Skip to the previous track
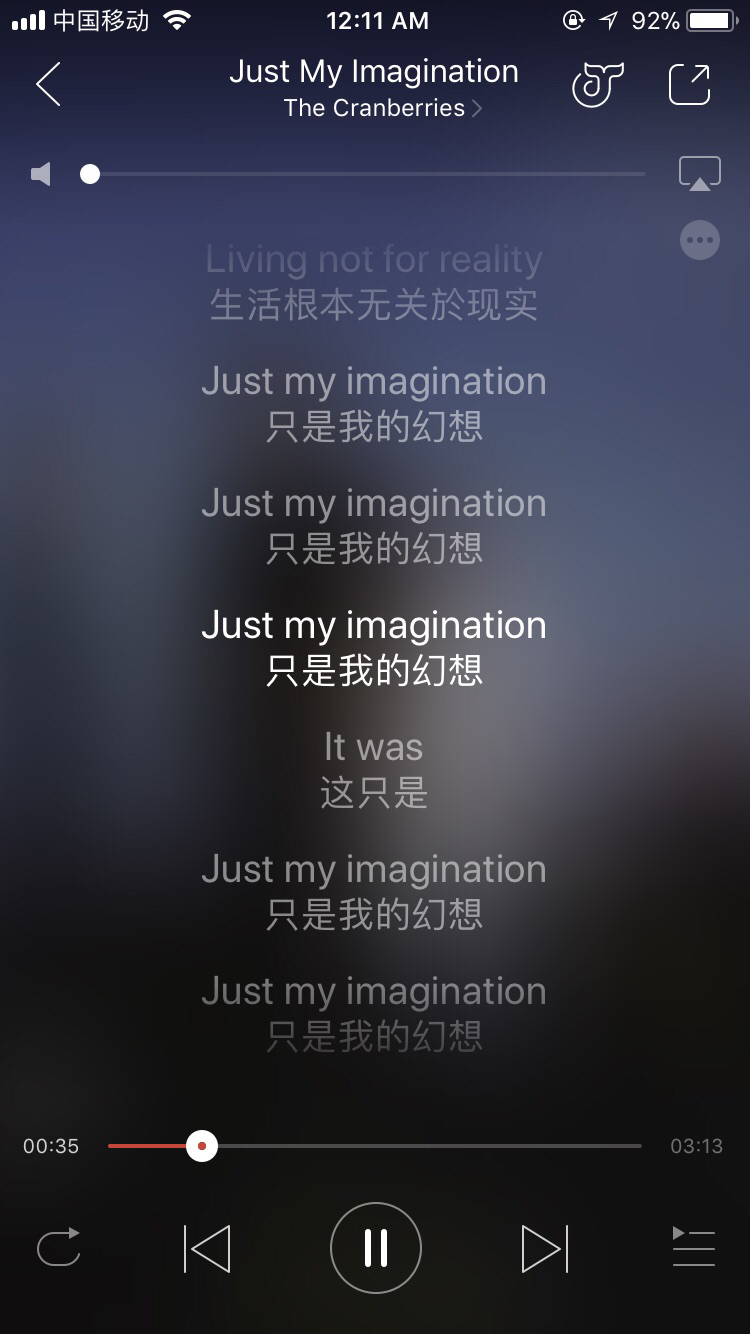750x1334 pixels. [x=207, y=1248]
